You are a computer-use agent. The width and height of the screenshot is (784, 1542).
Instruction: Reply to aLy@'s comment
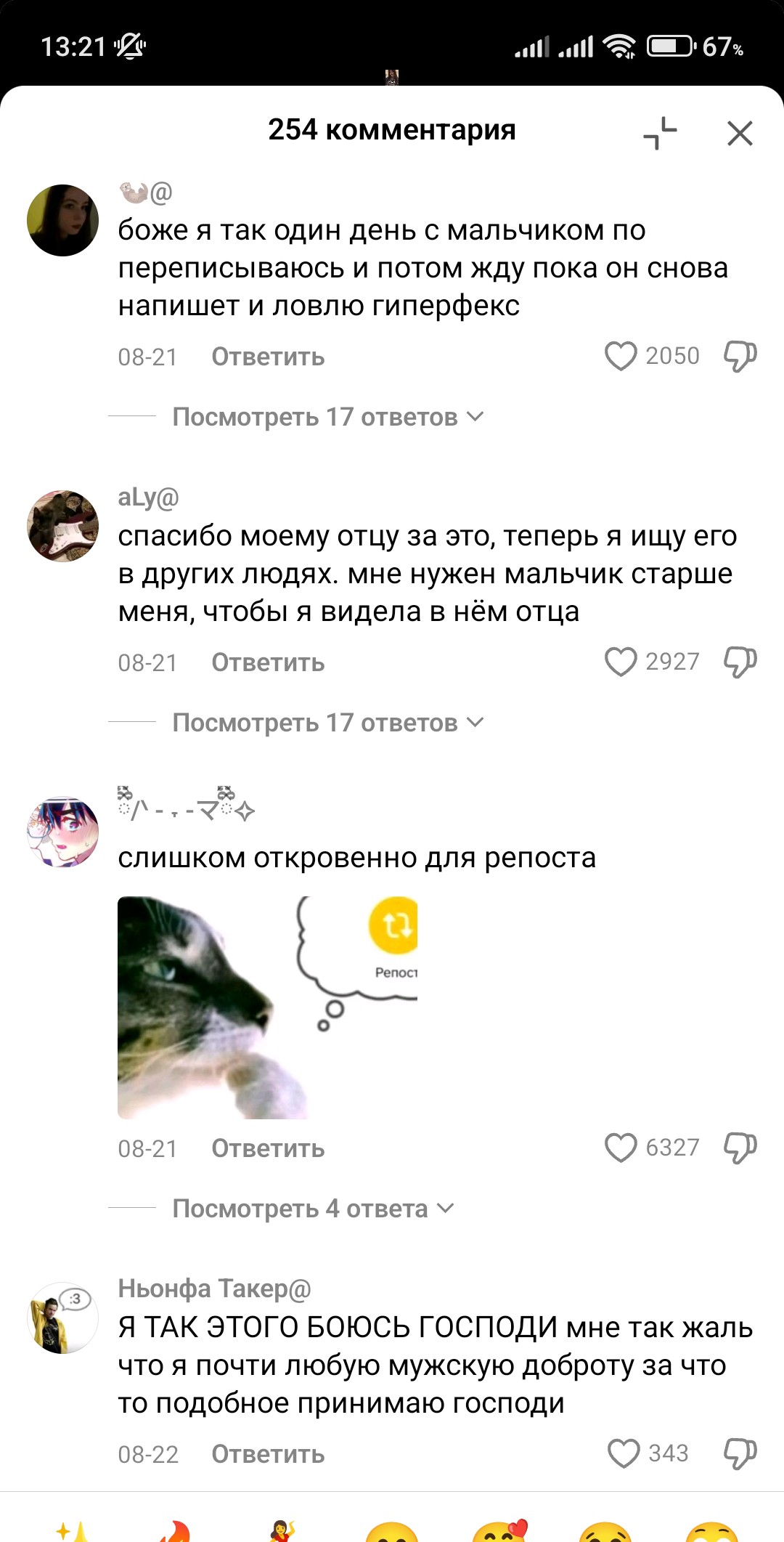268,662
